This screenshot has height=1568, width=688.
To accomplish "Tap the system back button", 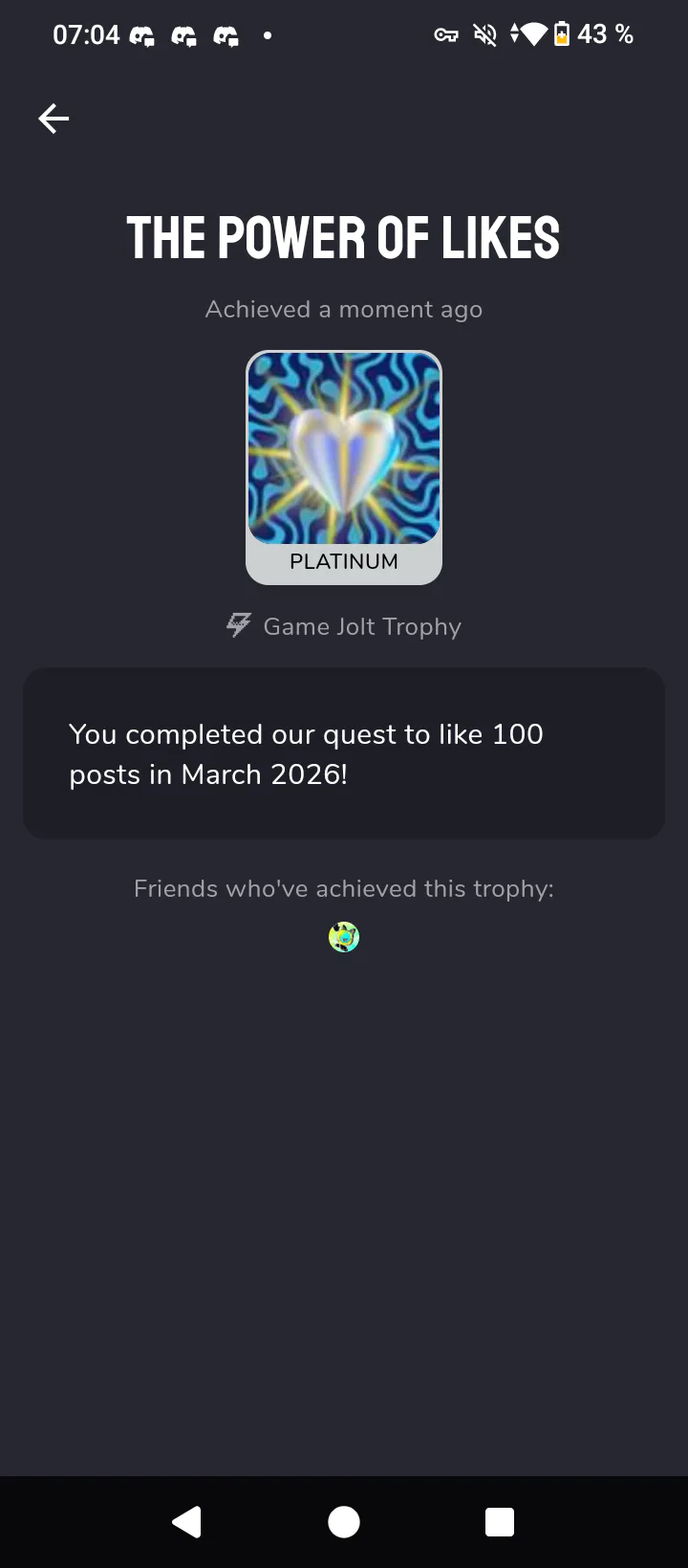I will pyautogui.click(x=187, y=1521).
